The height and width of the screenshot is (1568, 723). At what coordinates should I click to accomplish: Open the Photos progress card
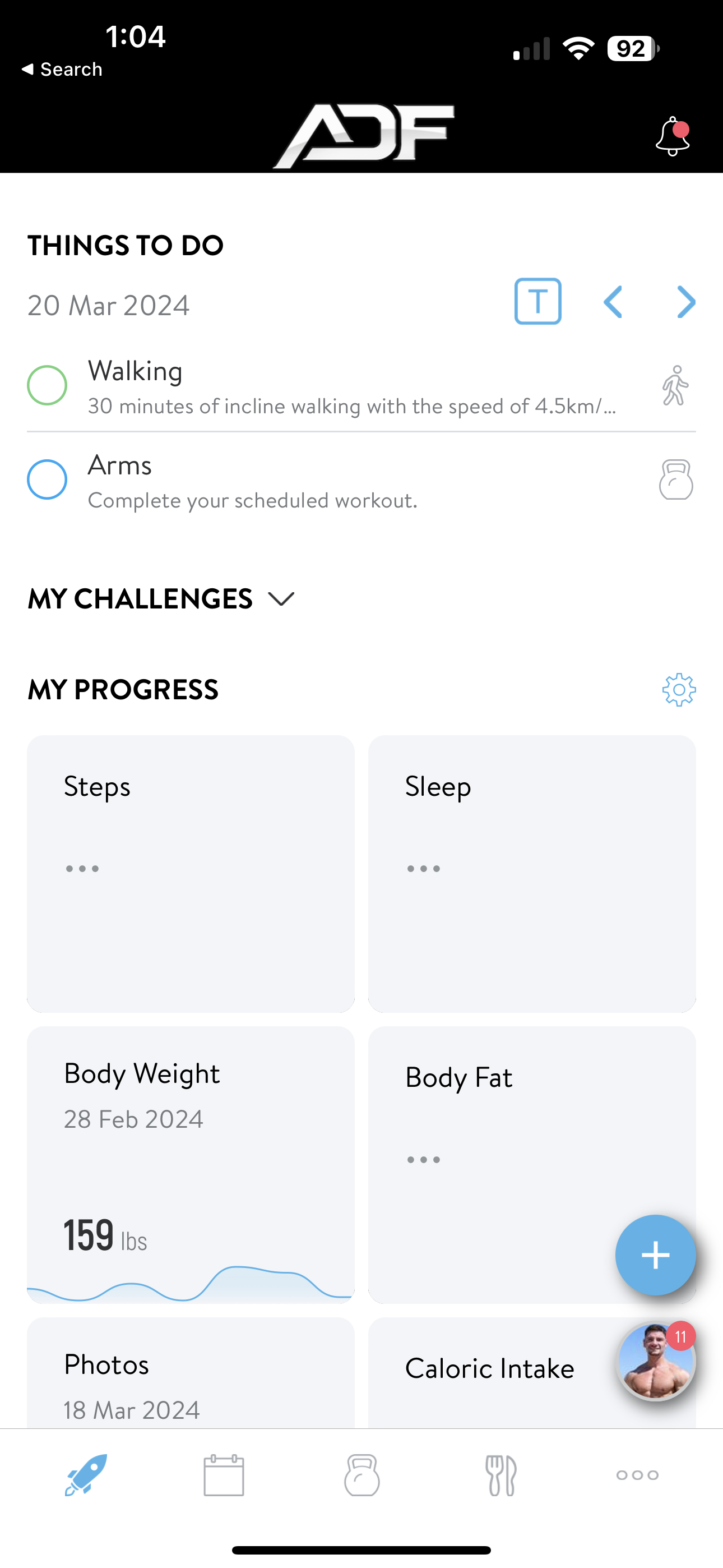pos(191,1376)
